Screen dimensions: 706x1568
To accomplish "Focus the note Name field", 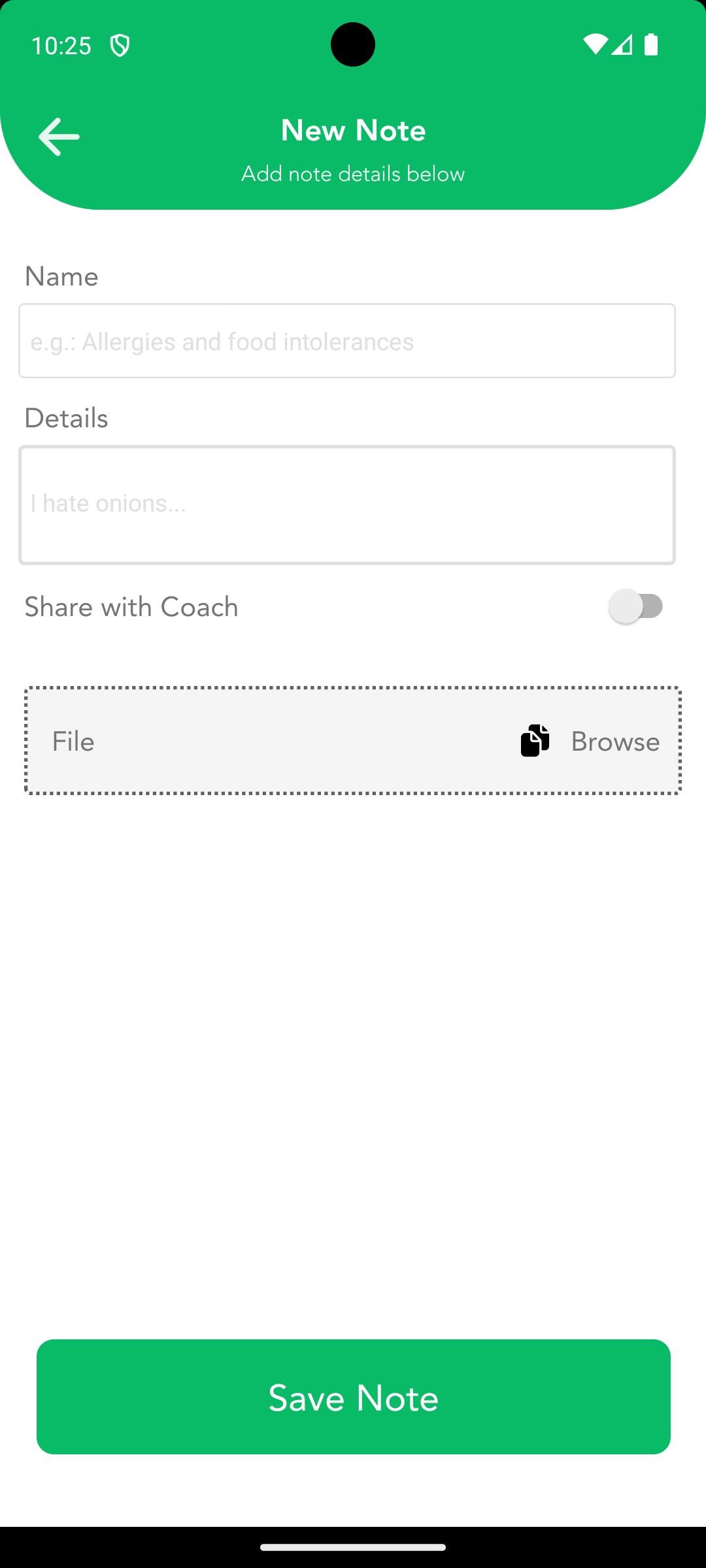I will pos(346,340).
